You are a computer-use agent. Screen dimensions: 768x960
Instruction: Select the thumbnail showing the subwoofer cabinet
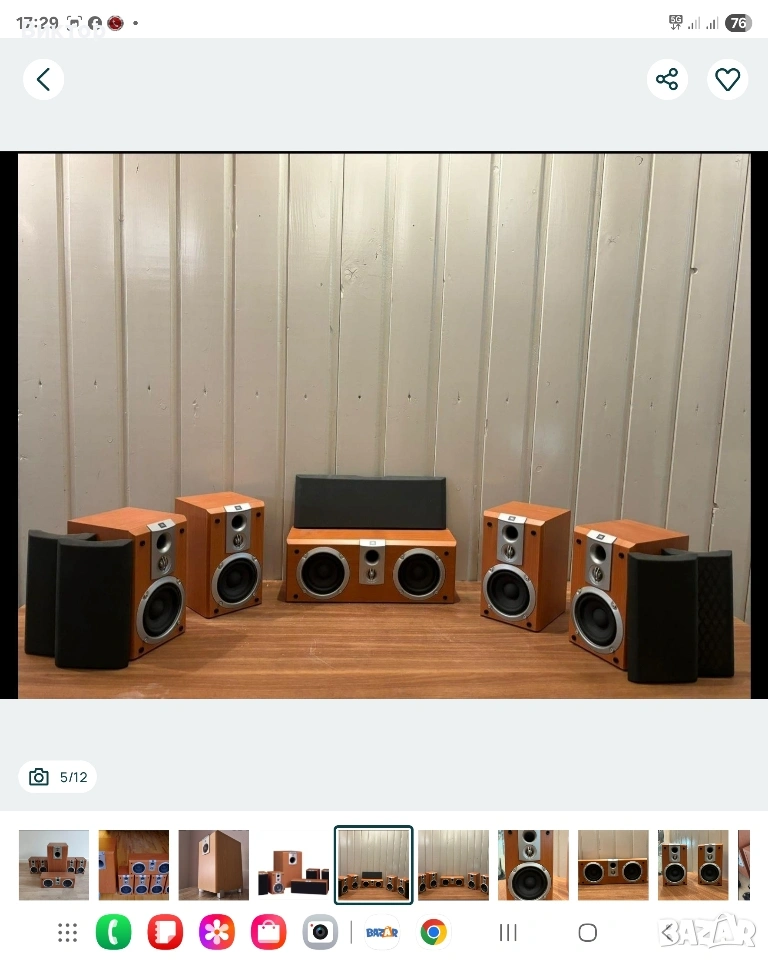214,865
